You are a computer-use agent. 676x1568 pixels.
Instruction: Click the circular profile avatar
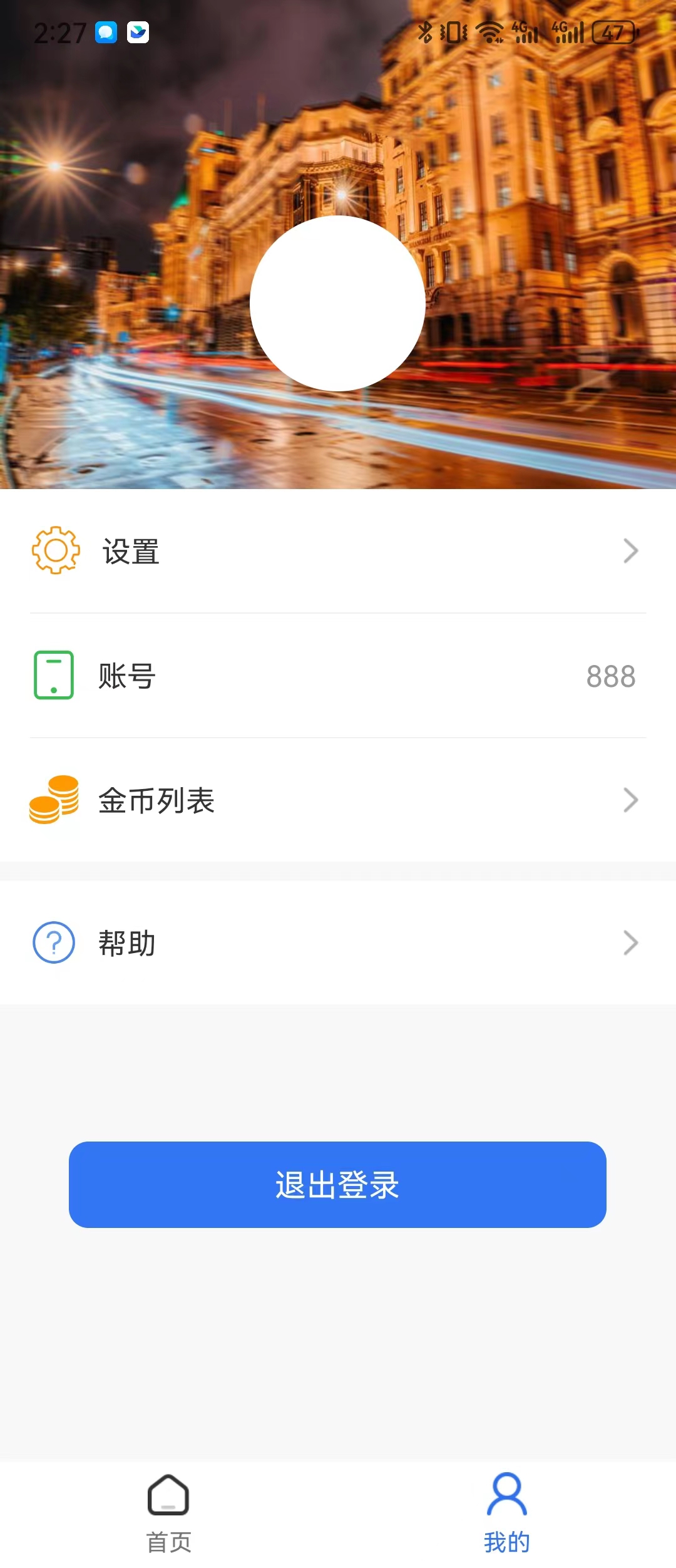(338, 304)
